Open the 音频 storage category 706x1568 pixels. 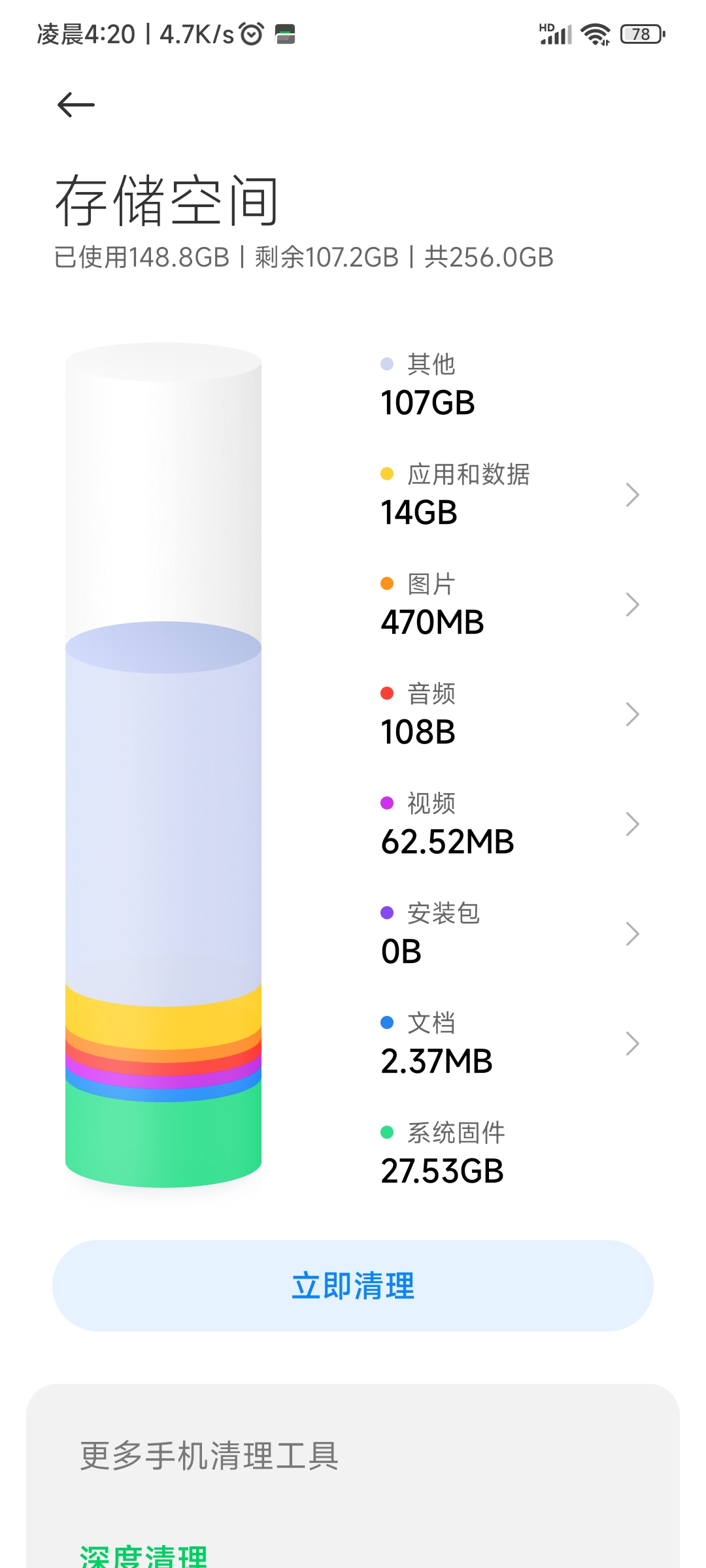pyautogui.click(x=510, y=714)
